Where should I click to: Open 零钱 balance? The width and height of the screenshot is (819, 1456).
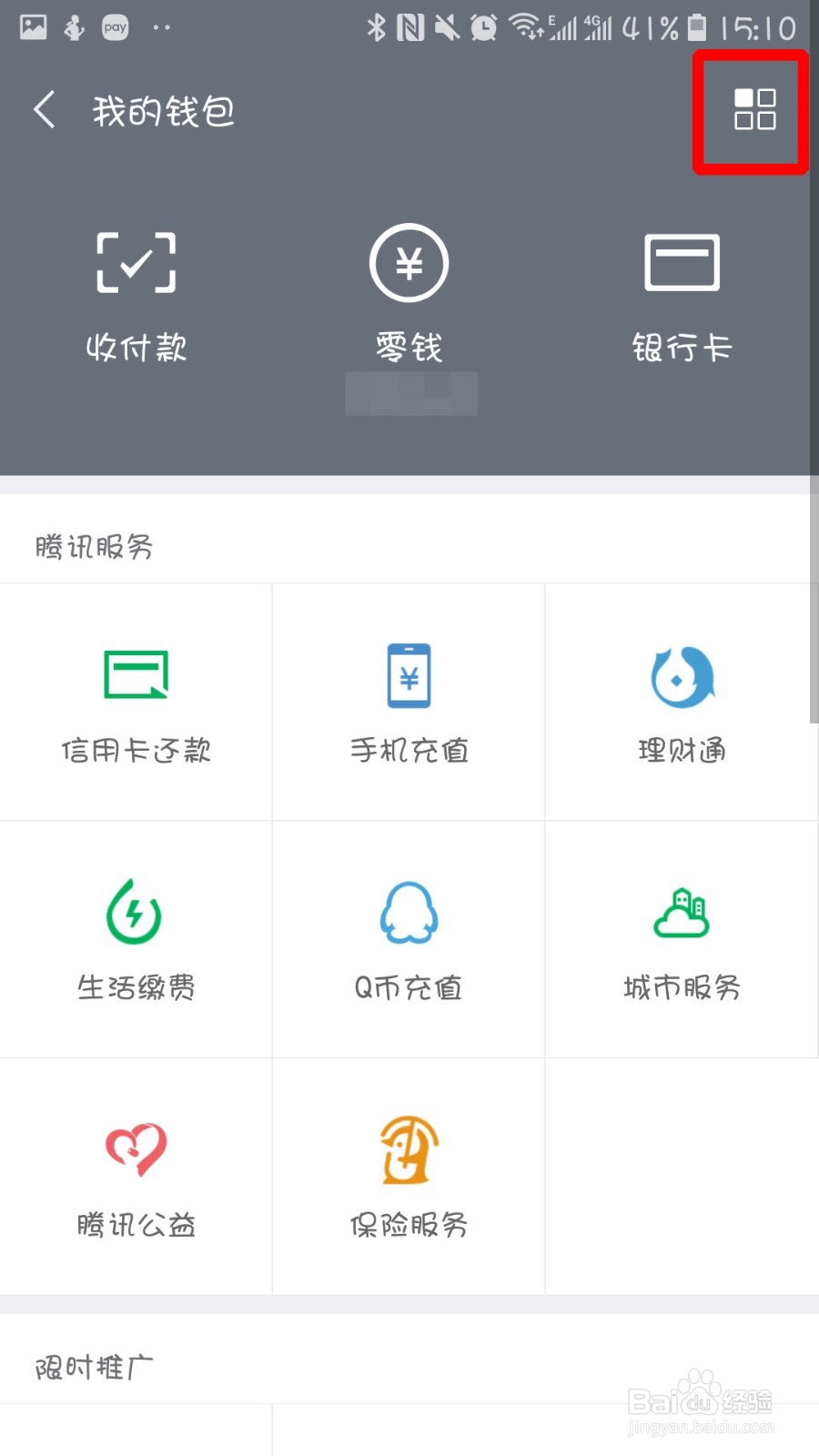tap(409, 294)
